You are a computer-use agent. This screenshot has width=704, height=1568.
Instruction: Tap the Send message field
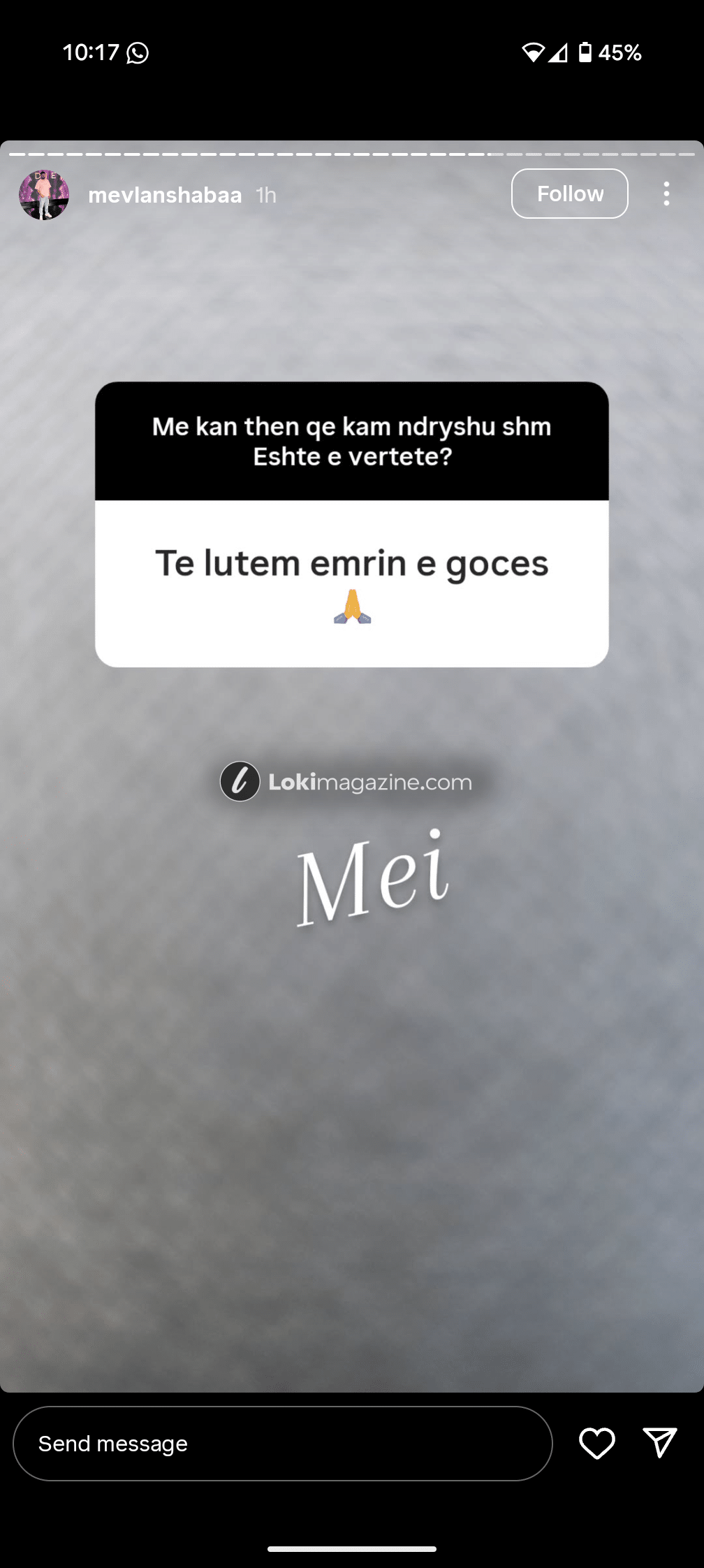point(282,1443)
